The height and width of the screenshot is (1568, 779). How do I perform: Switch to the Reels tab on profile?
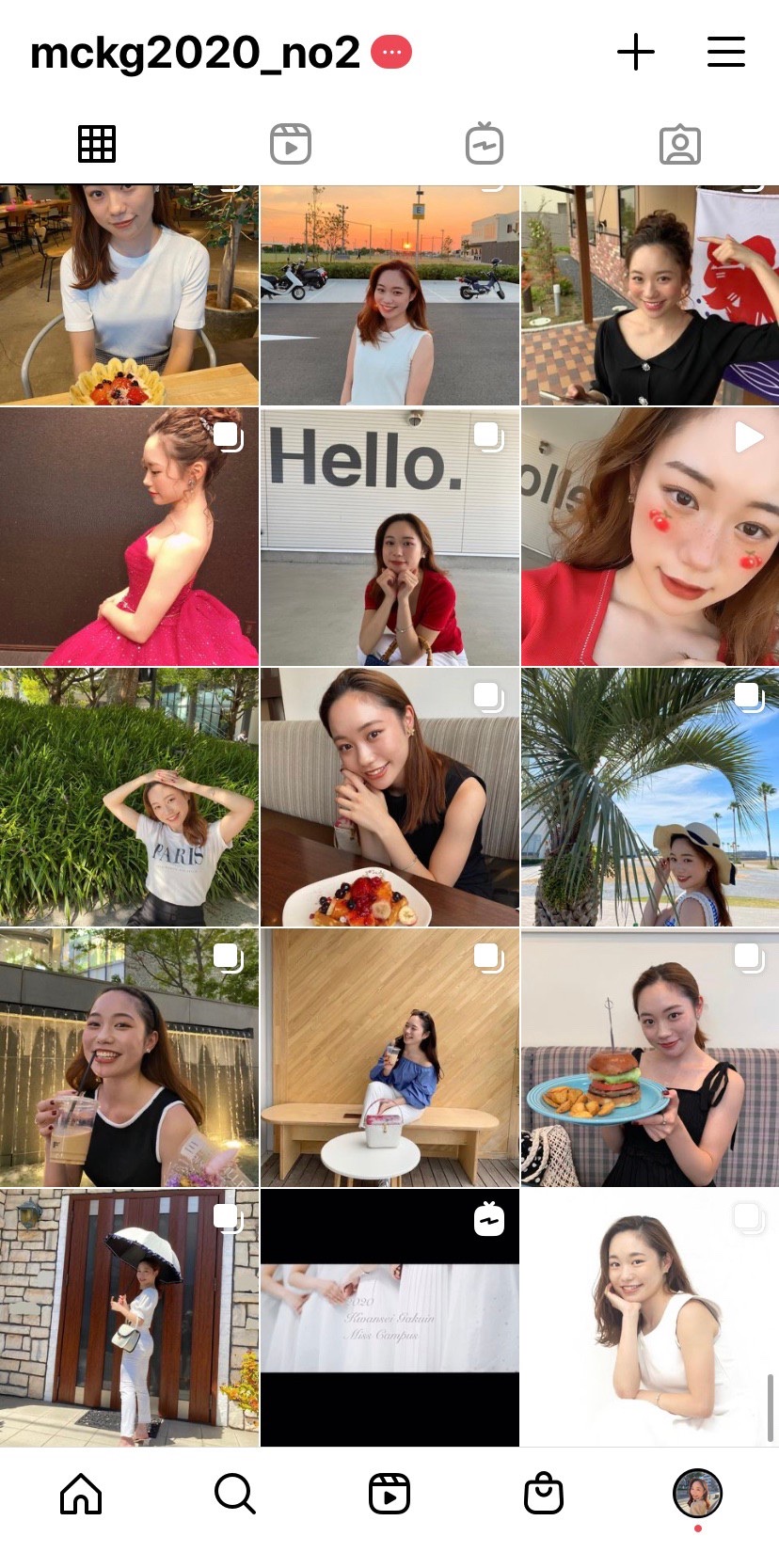(291, 144)
